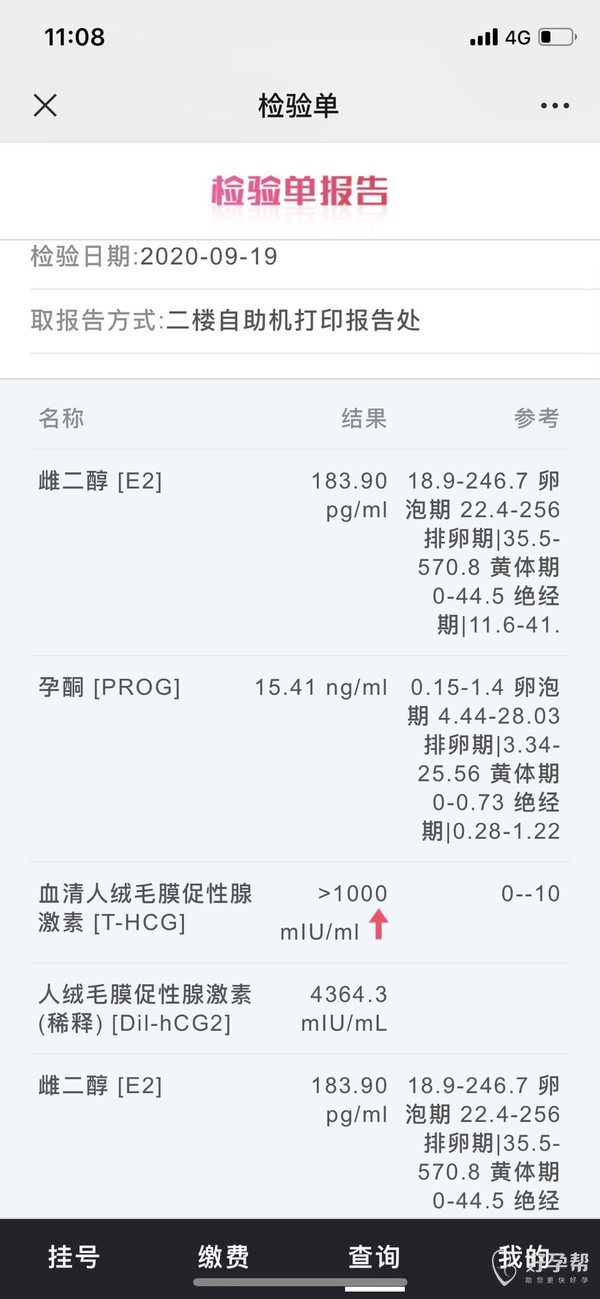Open the three-dot overflow menu
The height and width of the screenshot is (1299, 600).
554,105
